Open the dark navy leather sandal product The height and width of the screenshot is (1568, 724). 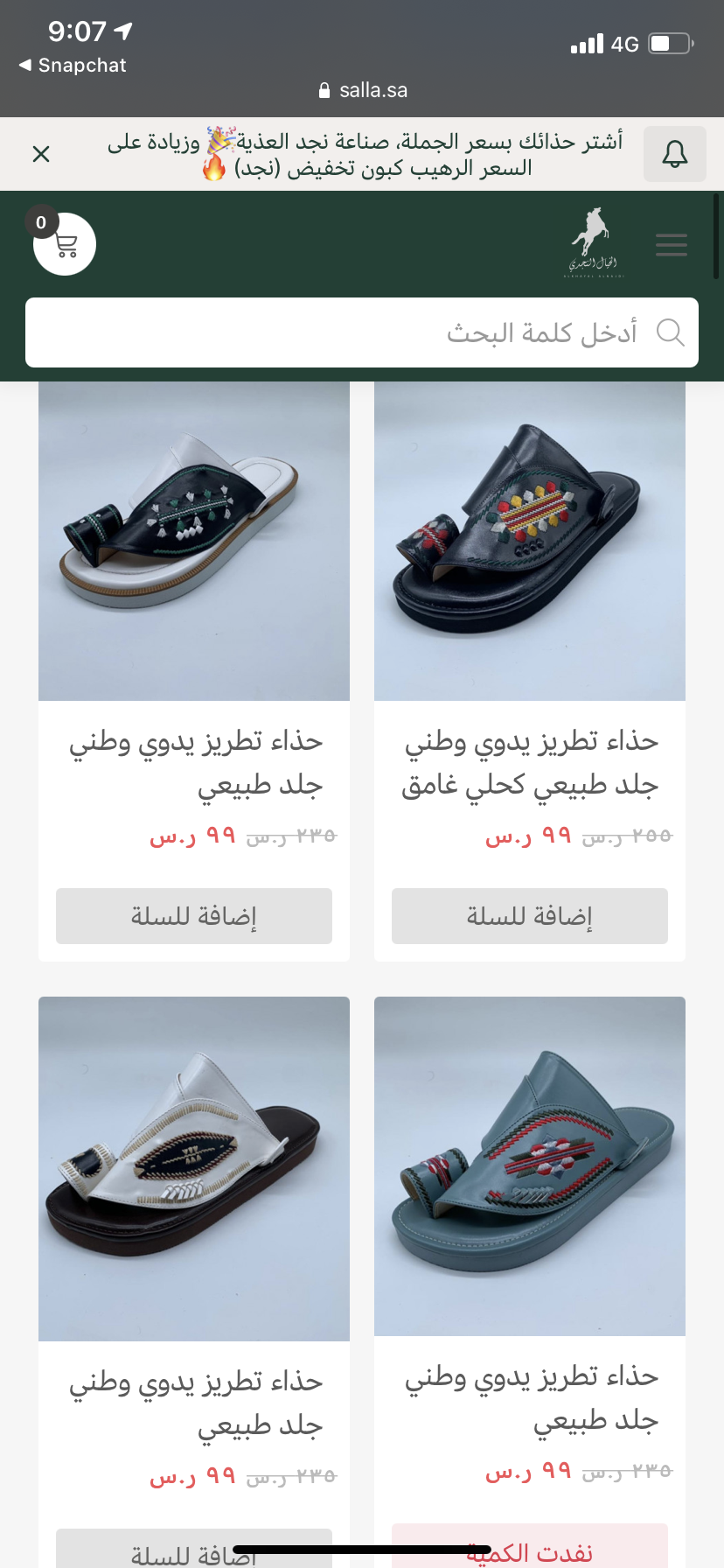530,541
